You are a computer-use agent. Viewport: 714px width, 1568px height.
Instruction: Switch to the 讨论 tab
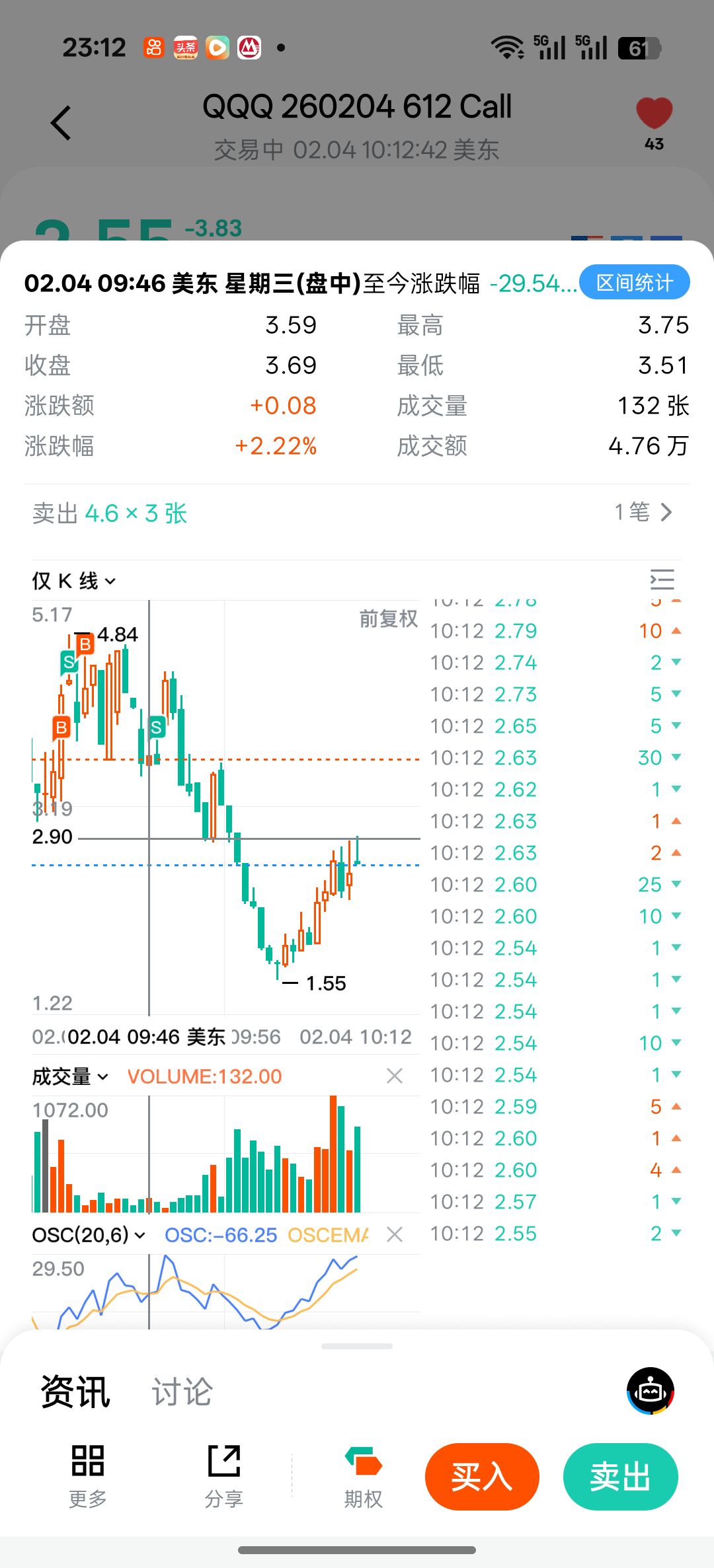tap(182, 1392)
